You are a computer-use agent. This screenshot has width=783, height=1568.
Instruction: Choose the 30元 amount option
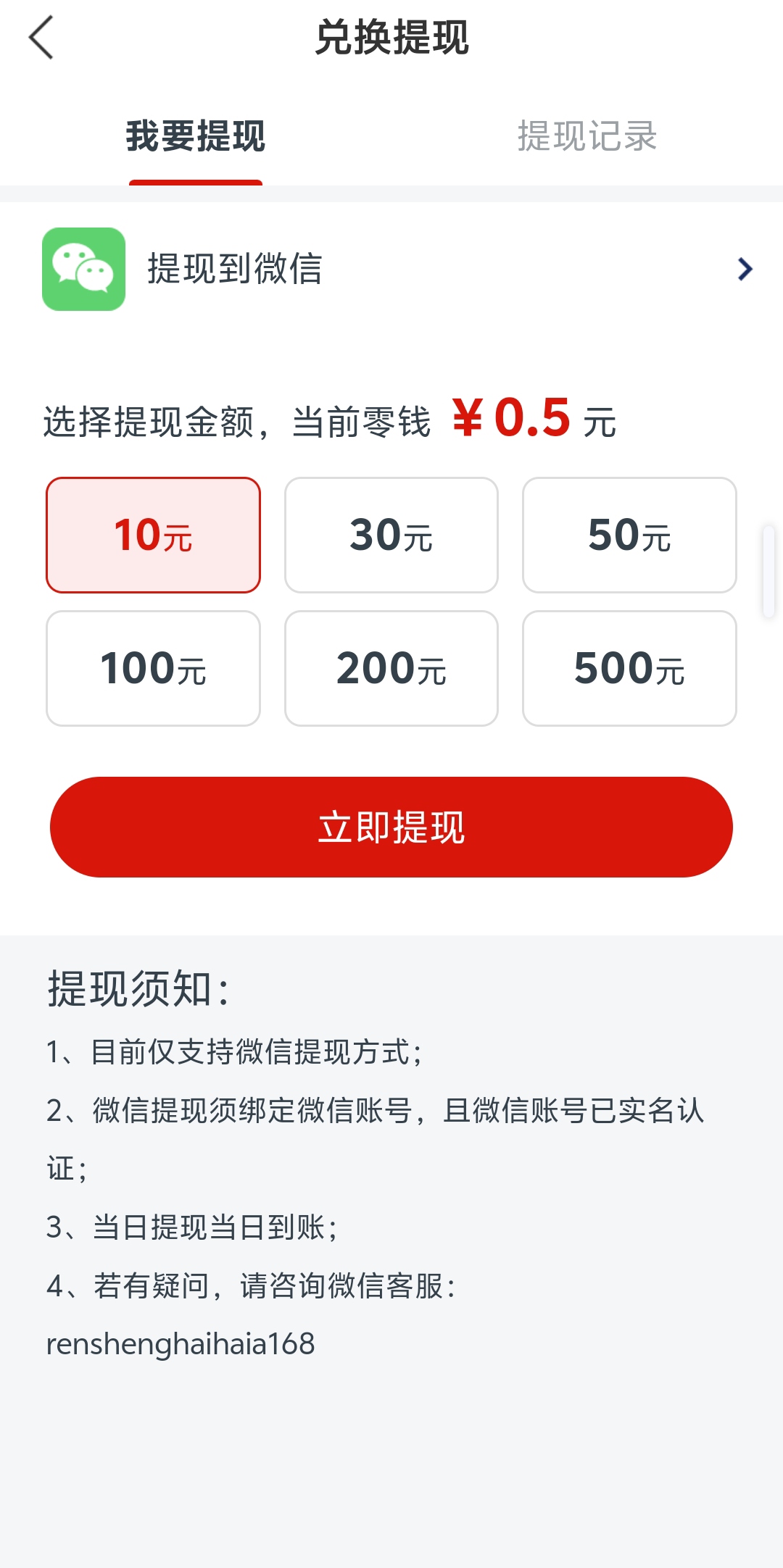(x=391, y=535)
